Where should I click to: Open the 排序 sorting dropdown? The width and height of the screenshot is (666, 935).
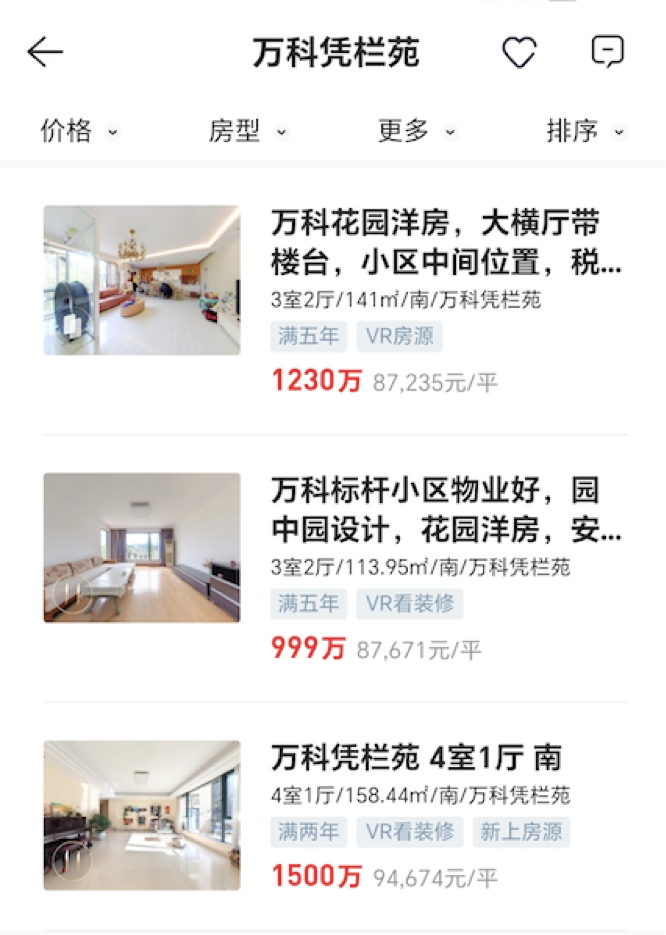coord(585,131)
